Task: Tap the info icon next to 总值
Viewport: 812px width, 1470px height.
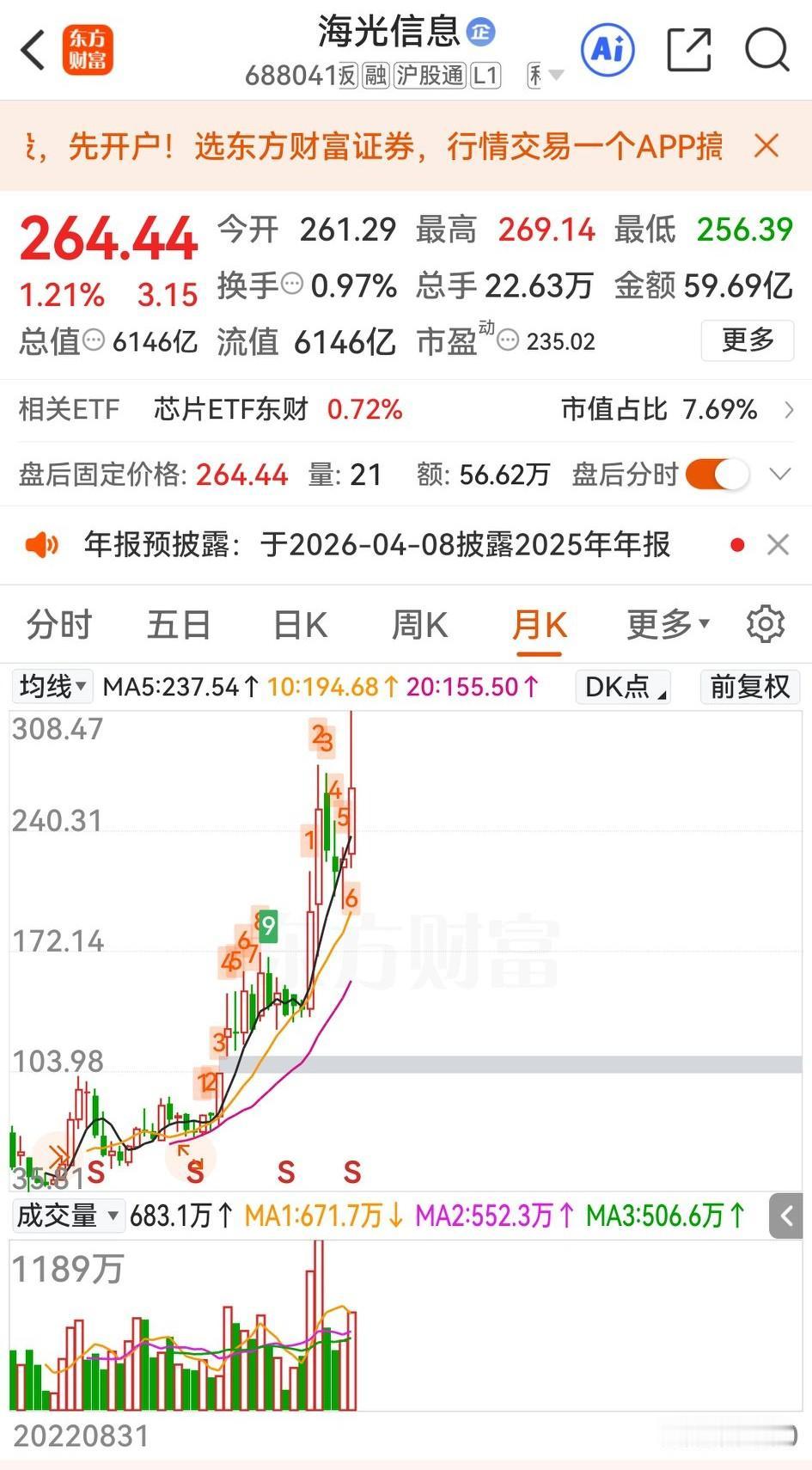Action: 92,341
